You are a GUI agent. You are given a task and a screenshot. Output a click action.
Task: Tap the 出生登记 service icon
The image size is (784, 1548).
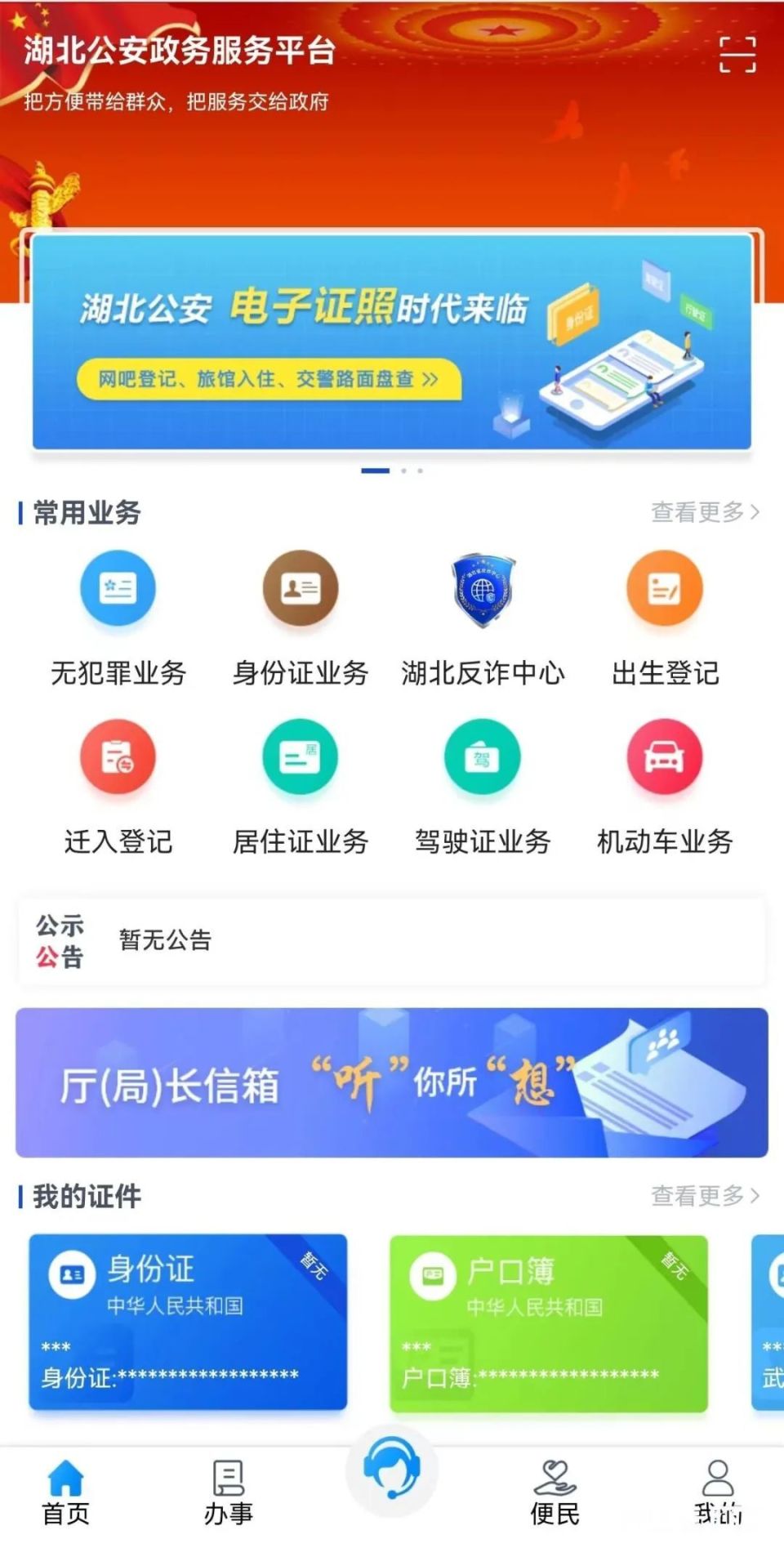pos(665,590)
